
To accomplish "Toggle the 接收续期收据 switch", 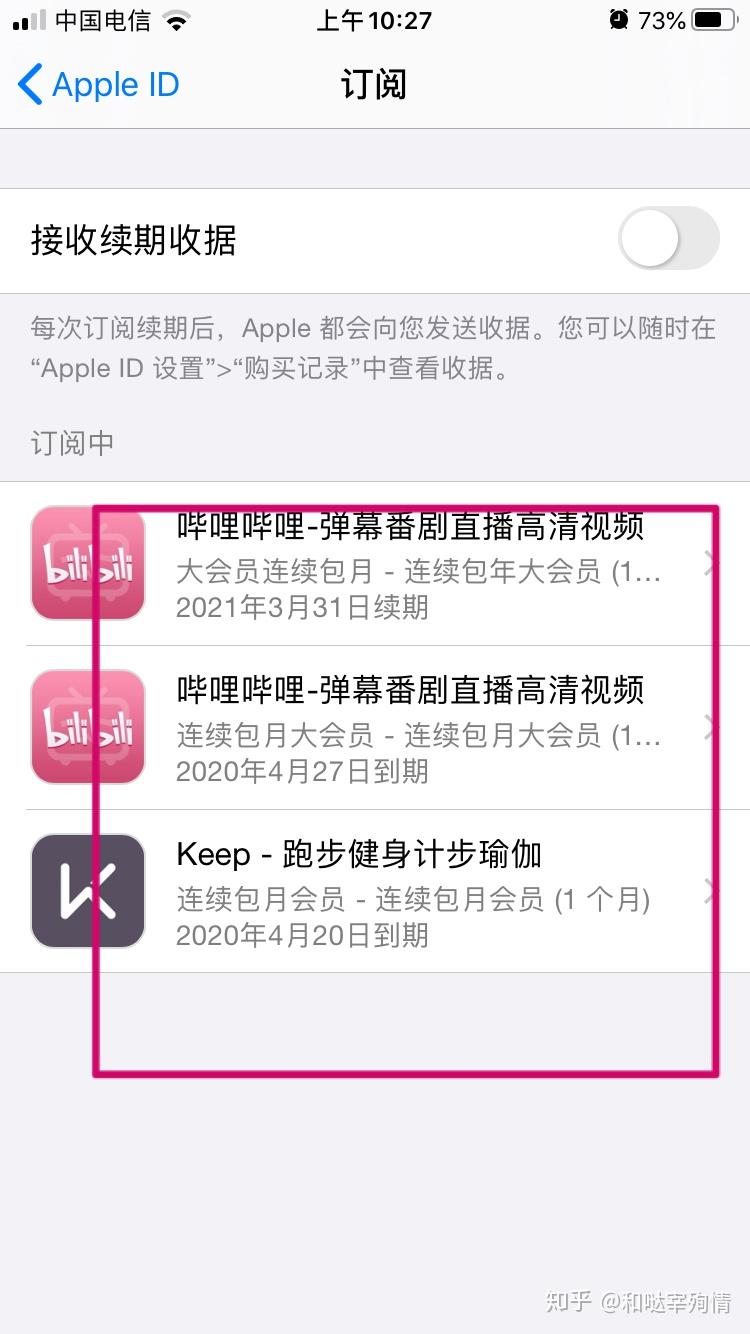I will pyautogui.click(x=668, y=240).
